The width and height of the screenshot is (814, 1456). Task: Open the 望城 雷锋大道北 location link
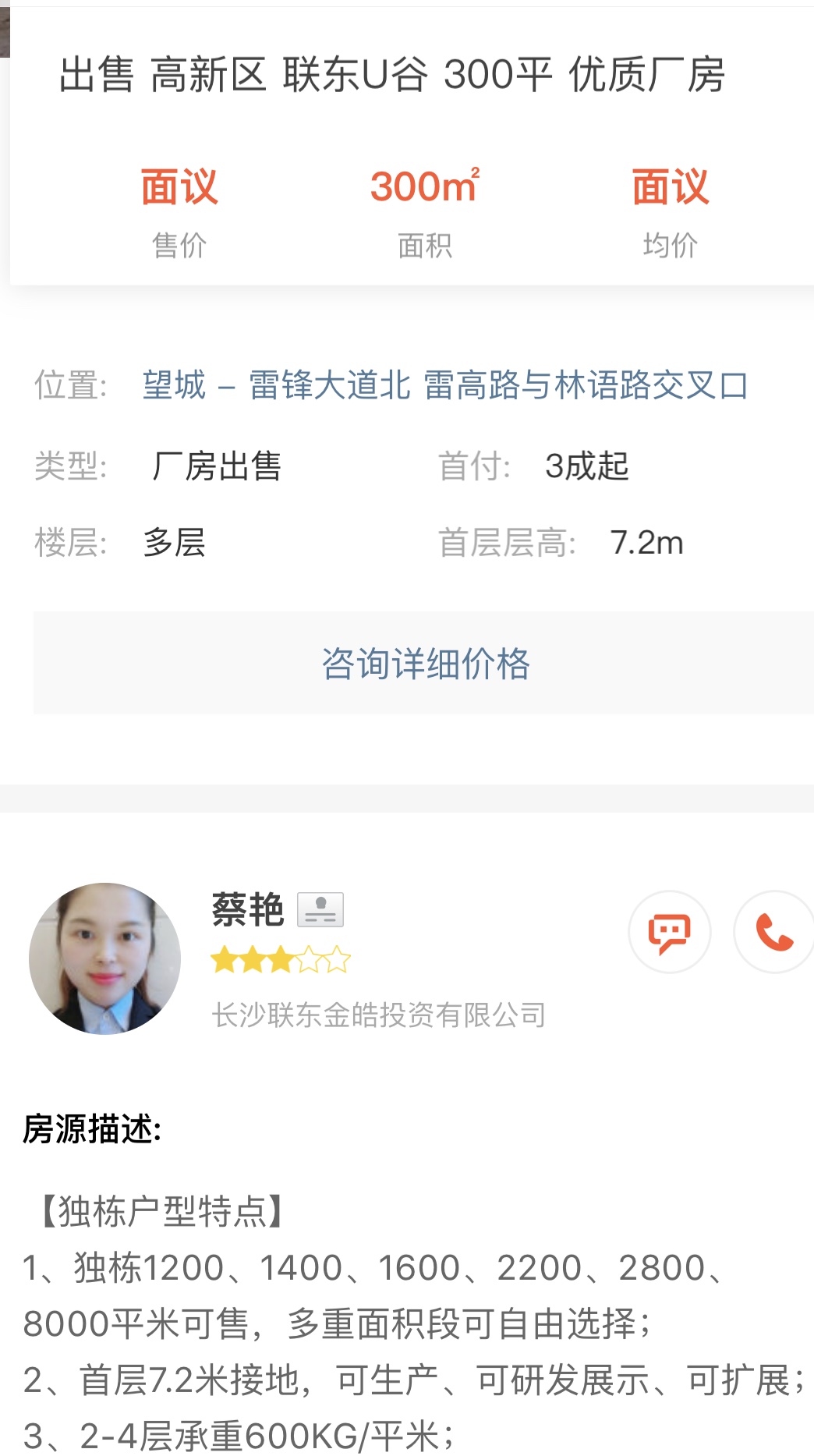click(445, 385)
